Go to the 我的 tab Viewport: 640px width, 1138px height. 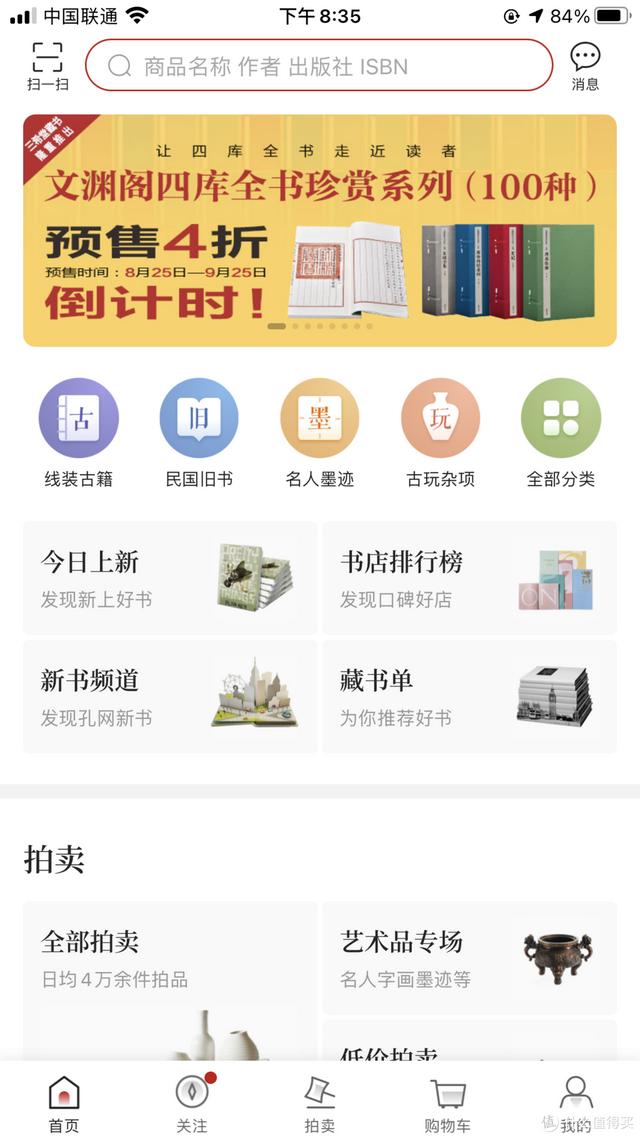click(x=575, y=1103)
